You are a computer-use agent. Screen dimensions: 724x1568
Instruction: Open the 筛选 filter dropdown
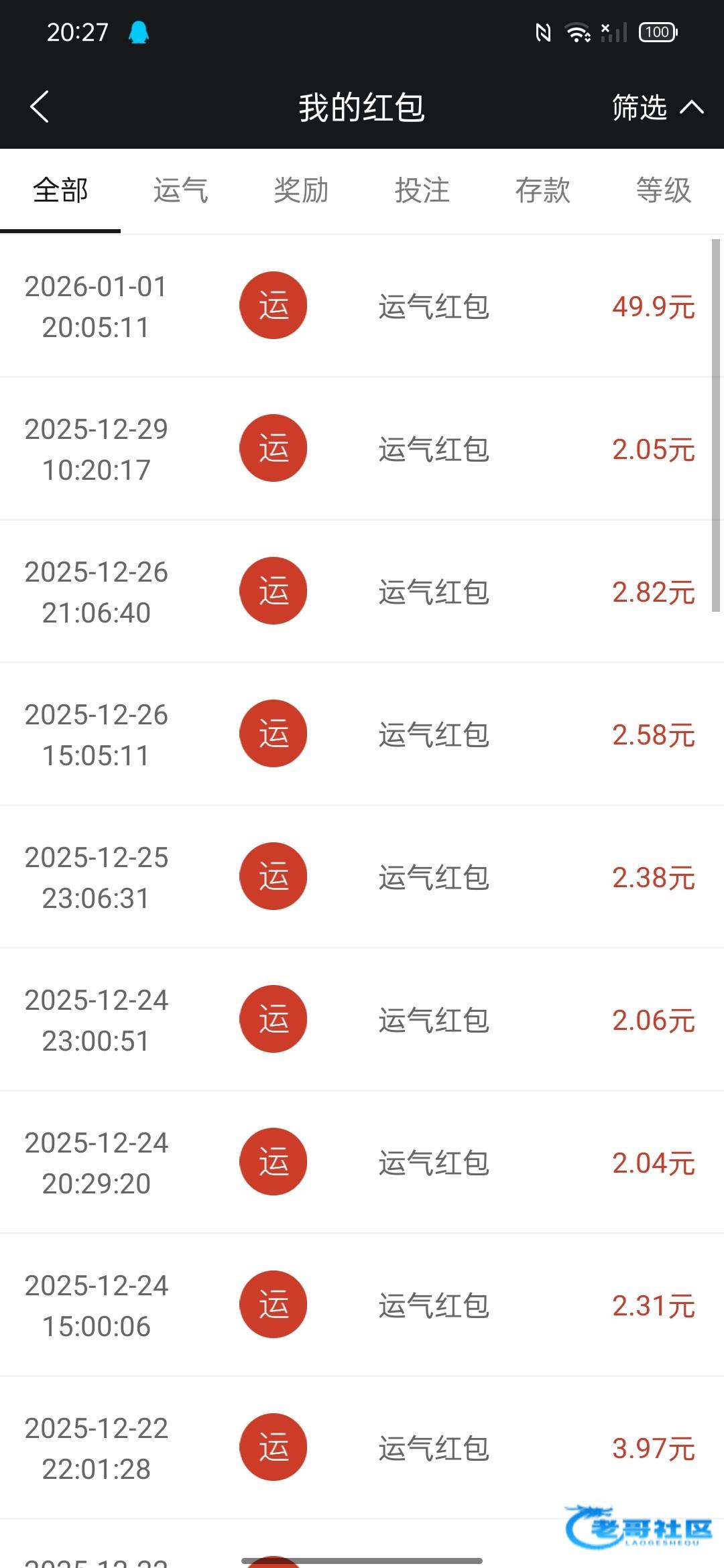tap(657, 107)
